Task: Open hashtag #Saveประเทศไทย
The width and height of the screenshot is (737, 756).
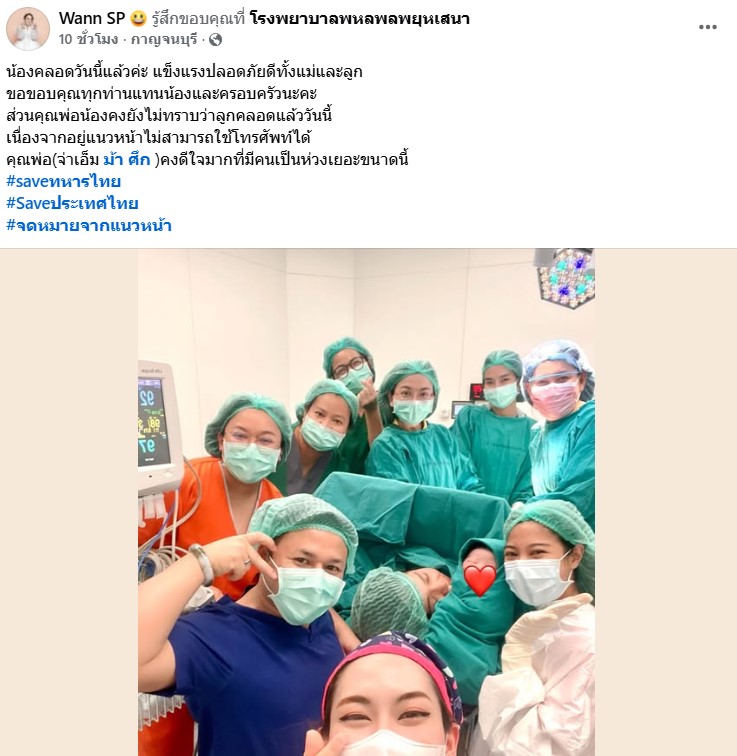Action: [x=72, y=203]
